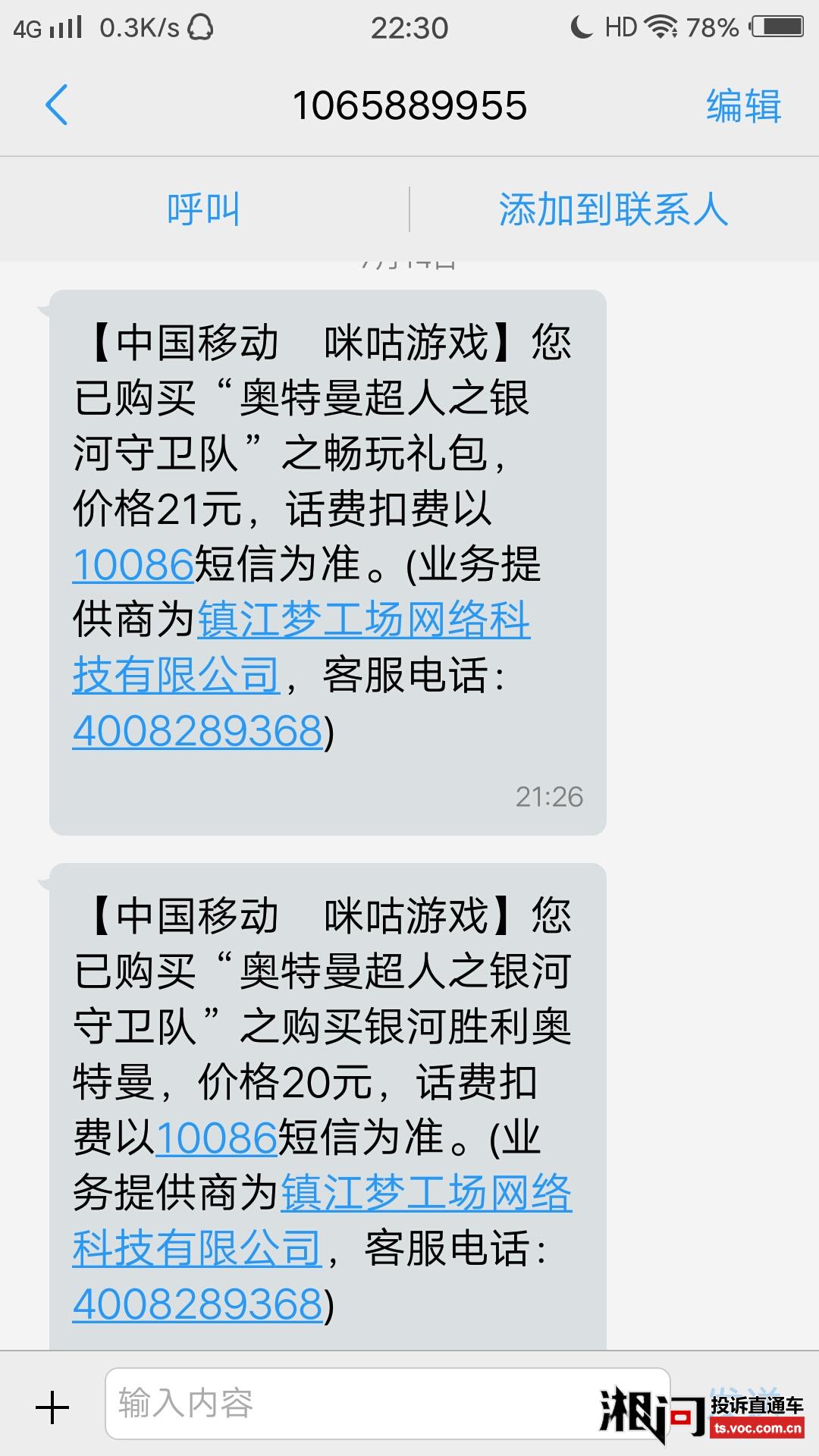The height and width of the screenshot is (1456, 819).
Task: Tap 添加到联系人 to add contact
Action: point(613,209)
